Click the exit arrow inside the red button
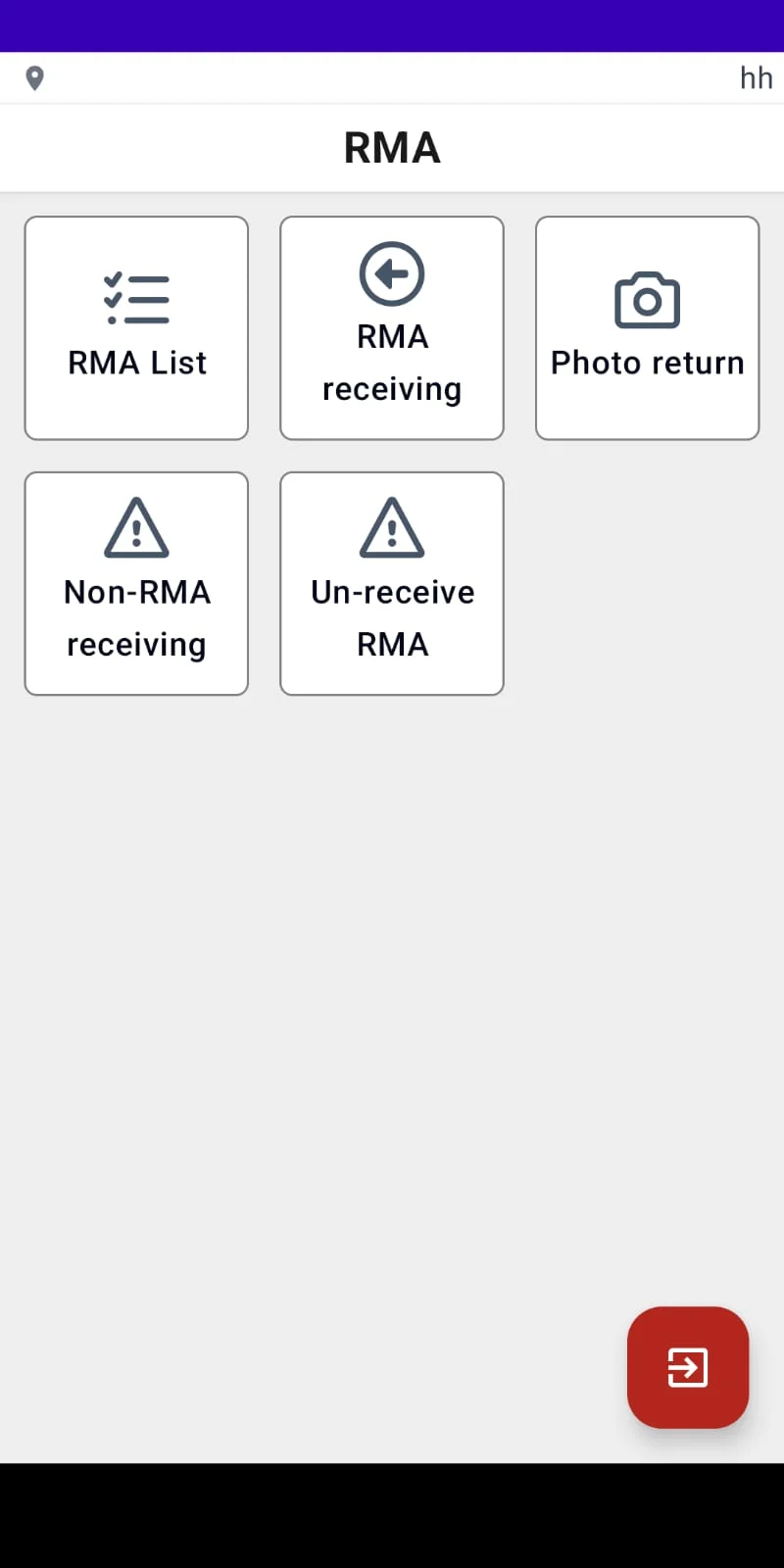The width and height of the screenshot is (784, 1568). tap(687, 1367)
